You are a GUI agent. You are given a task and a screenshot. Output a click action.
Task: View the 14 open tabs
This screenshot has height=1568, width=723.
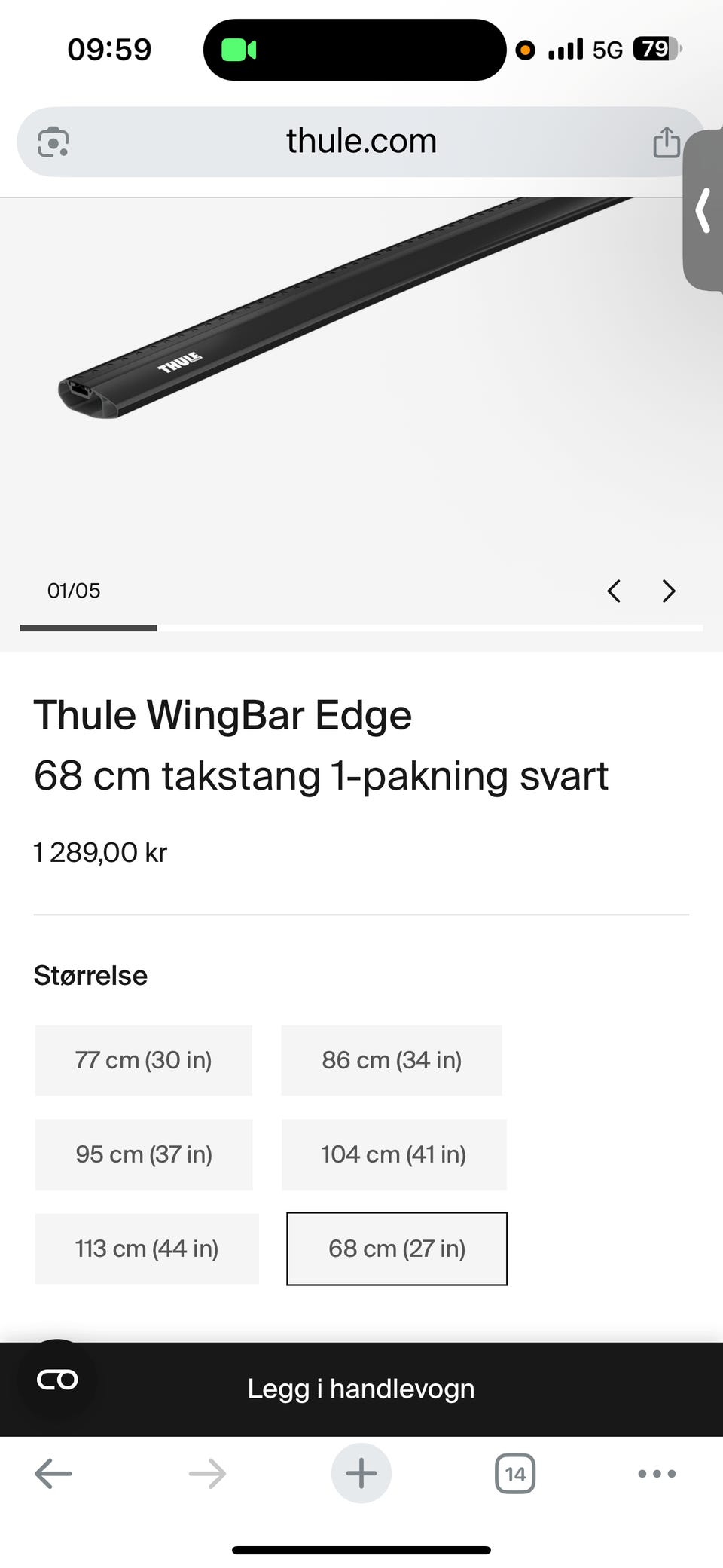pyautogui.click(x=515, y=1473)
